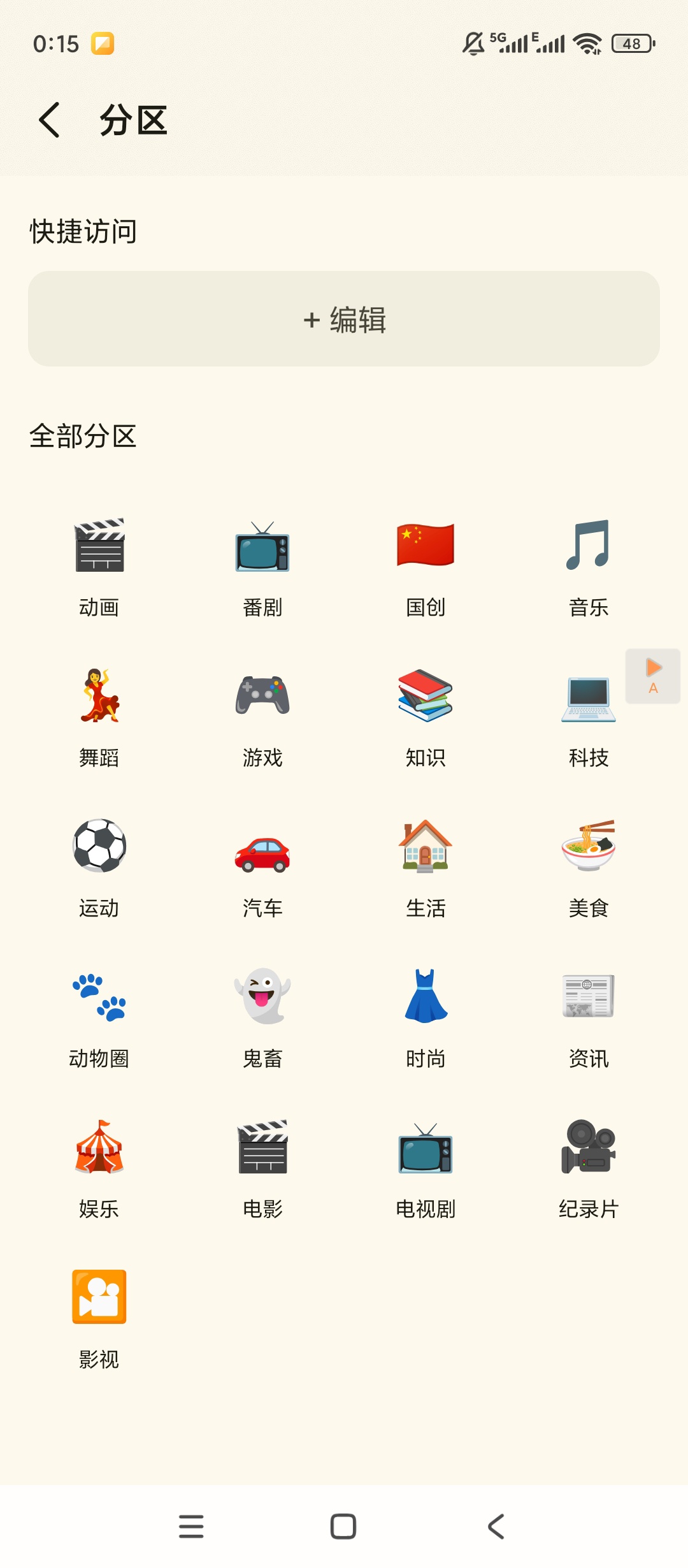Open the 舞蹈 dance category
688x1568 pixels.
[100, 717]
